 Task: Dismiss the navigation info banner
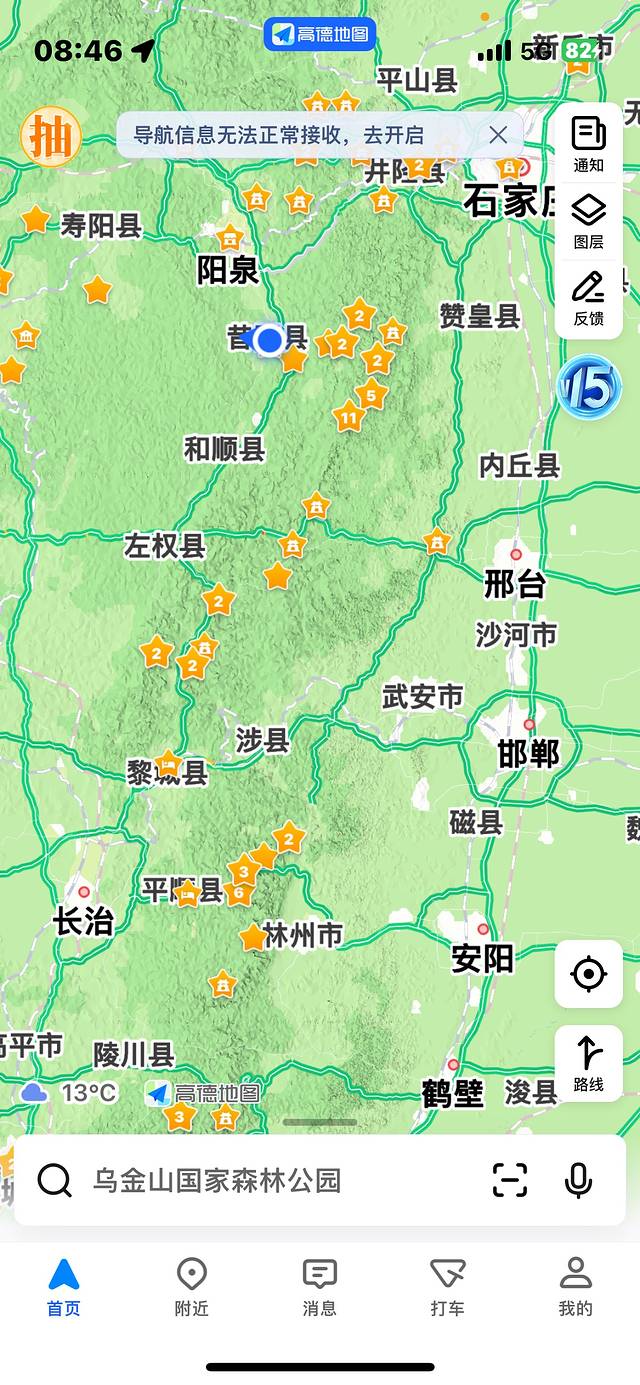coord(498,135)
